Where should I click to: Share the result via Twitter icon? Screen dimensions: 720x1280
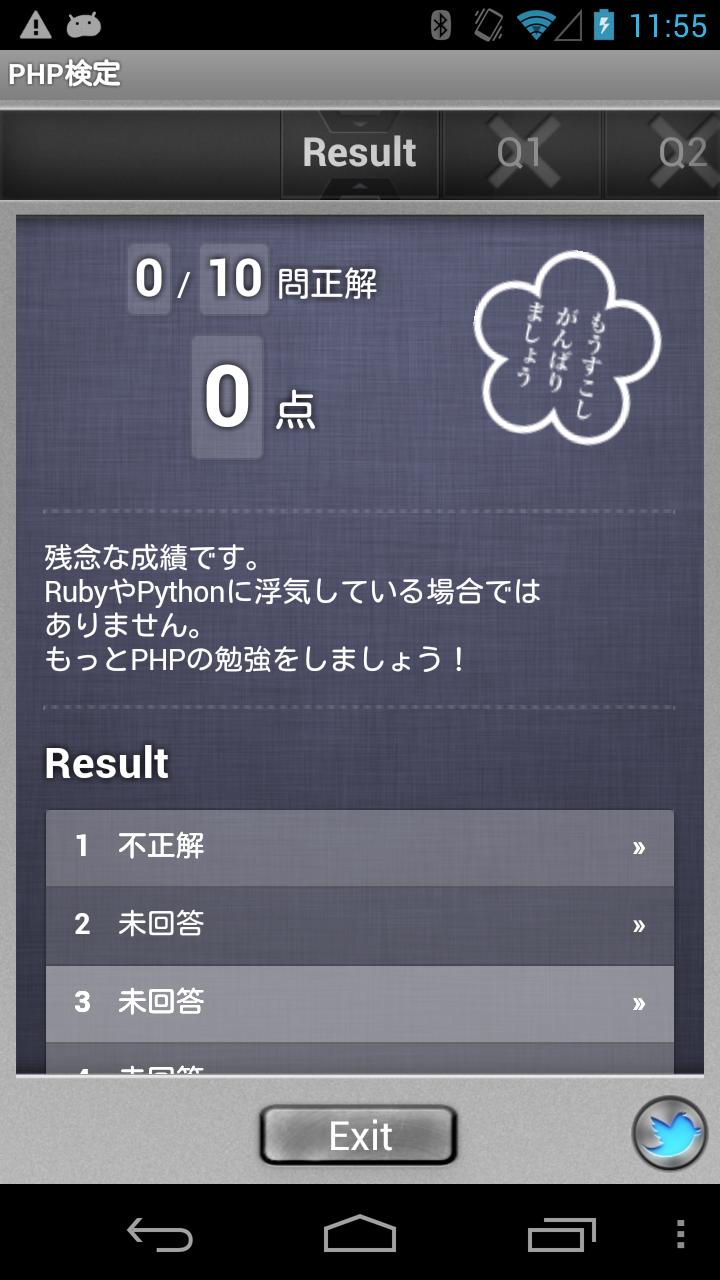(669, 1134)
